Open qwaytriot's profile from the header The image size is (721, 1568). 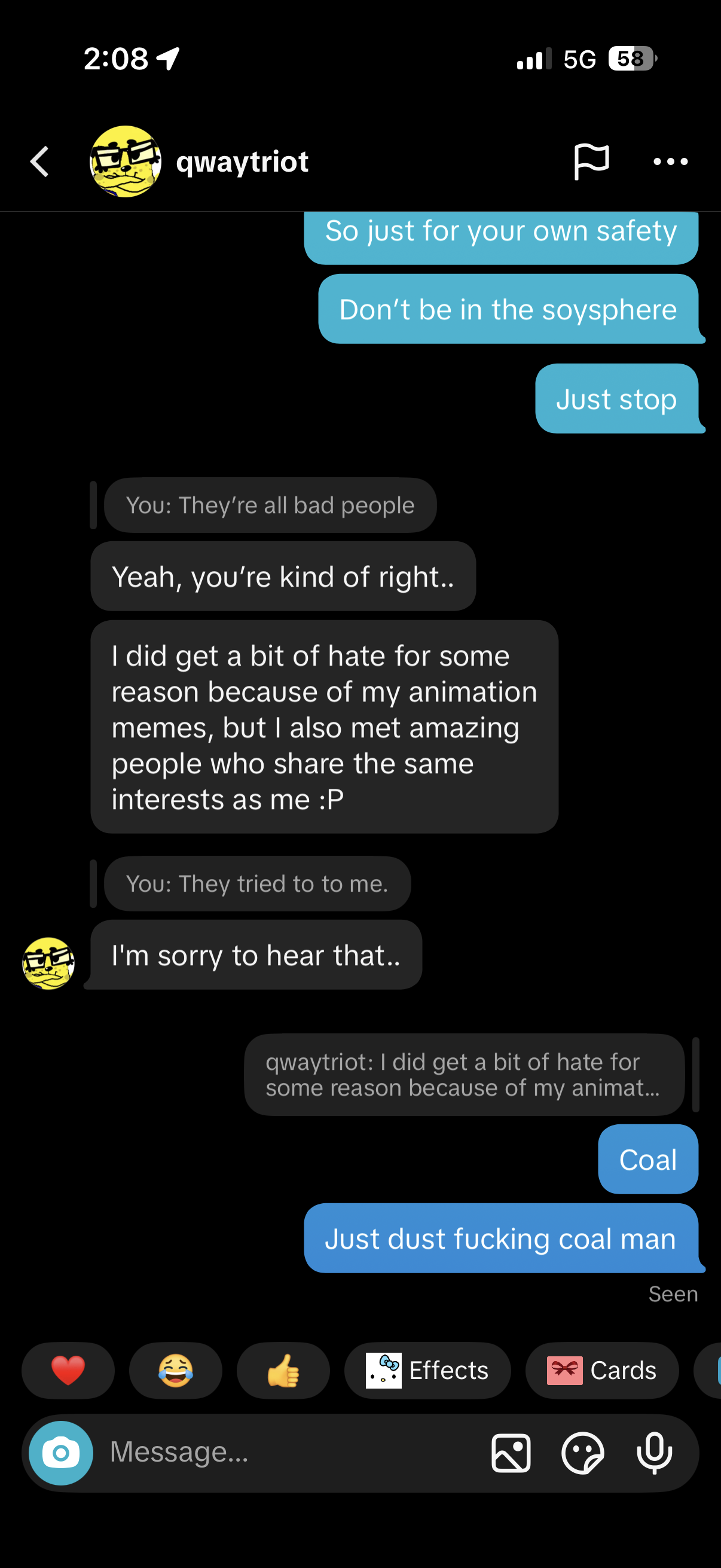coord(242,162)
